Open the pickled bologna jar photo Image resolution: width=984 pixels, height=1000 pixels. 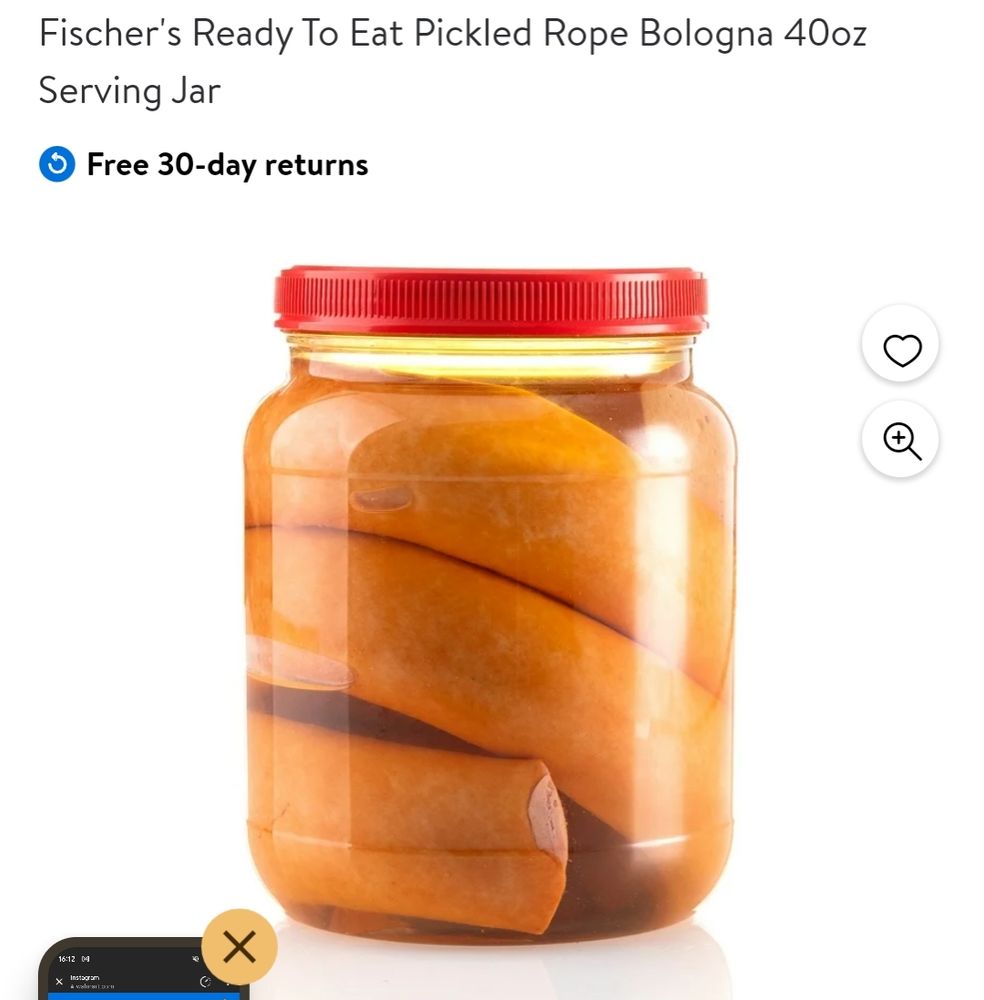(490, 600)
